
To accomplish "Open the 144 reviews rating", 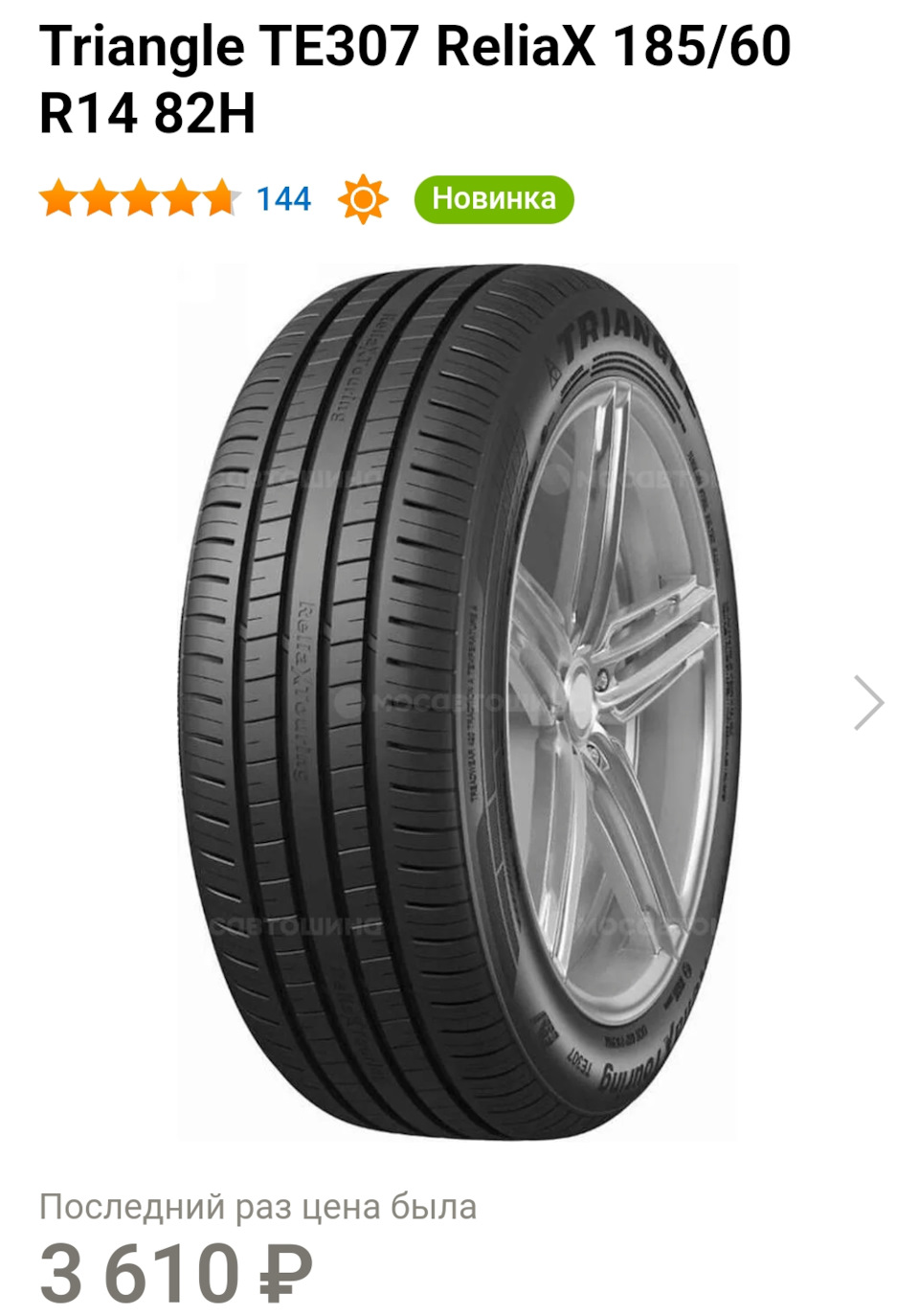I will coord(283,199).
